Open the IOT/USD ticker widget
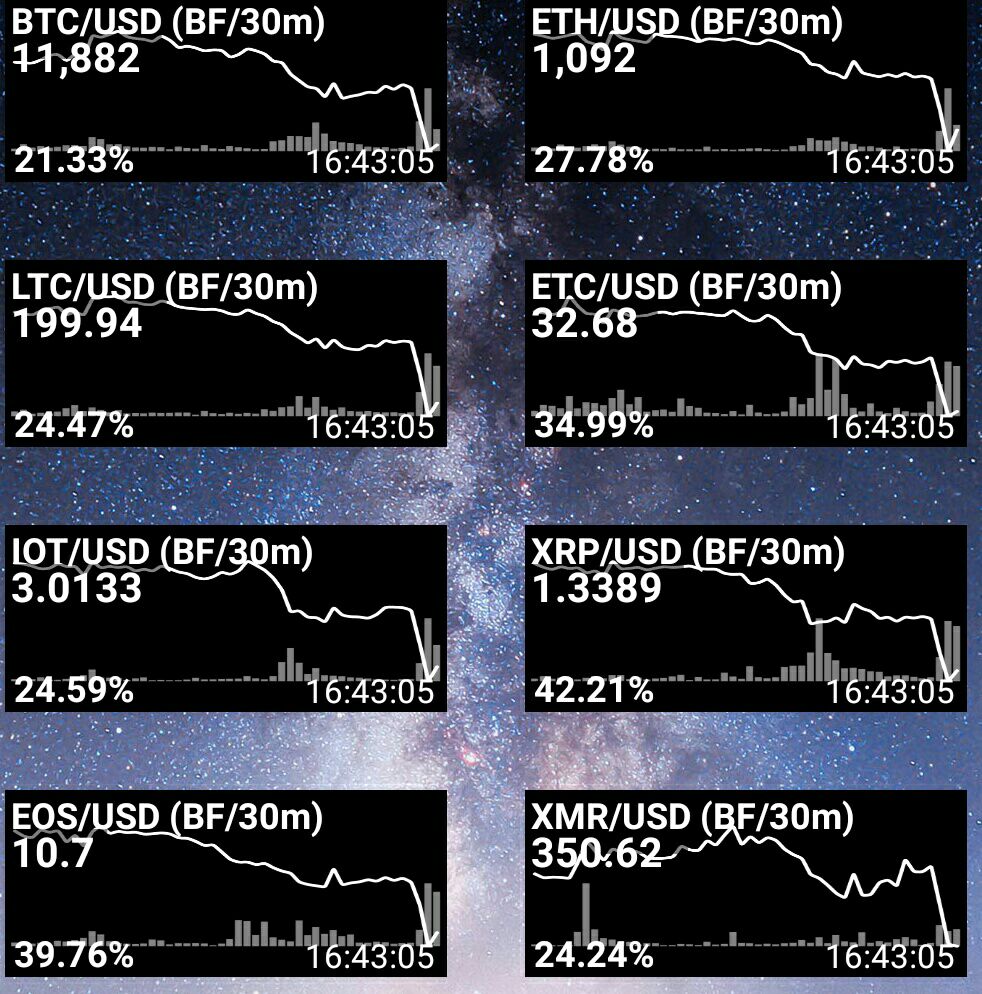Screen dimensions: 982x994 226,619
